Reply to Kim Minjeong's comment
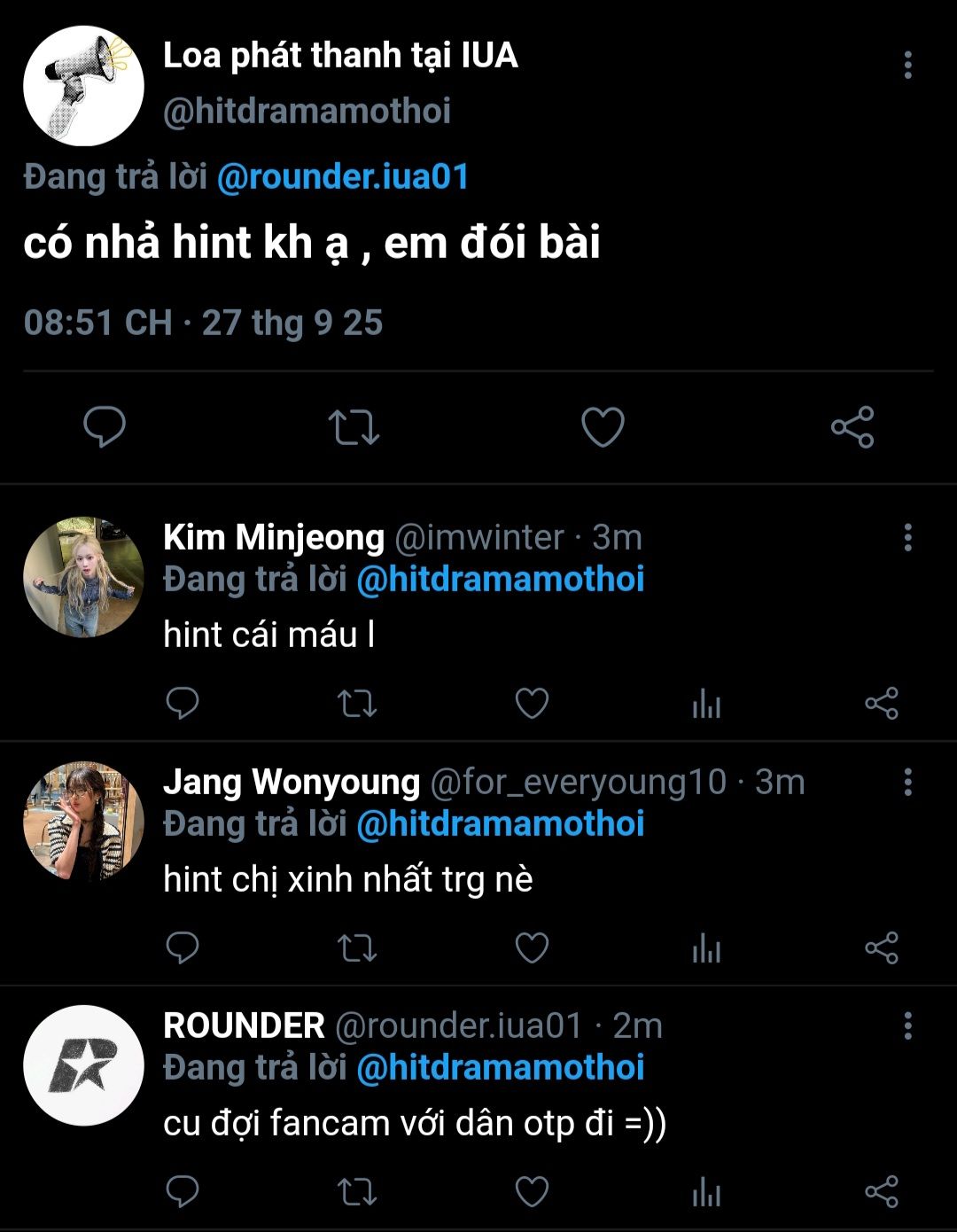The image size is (957, 1232). coord(183,704)
